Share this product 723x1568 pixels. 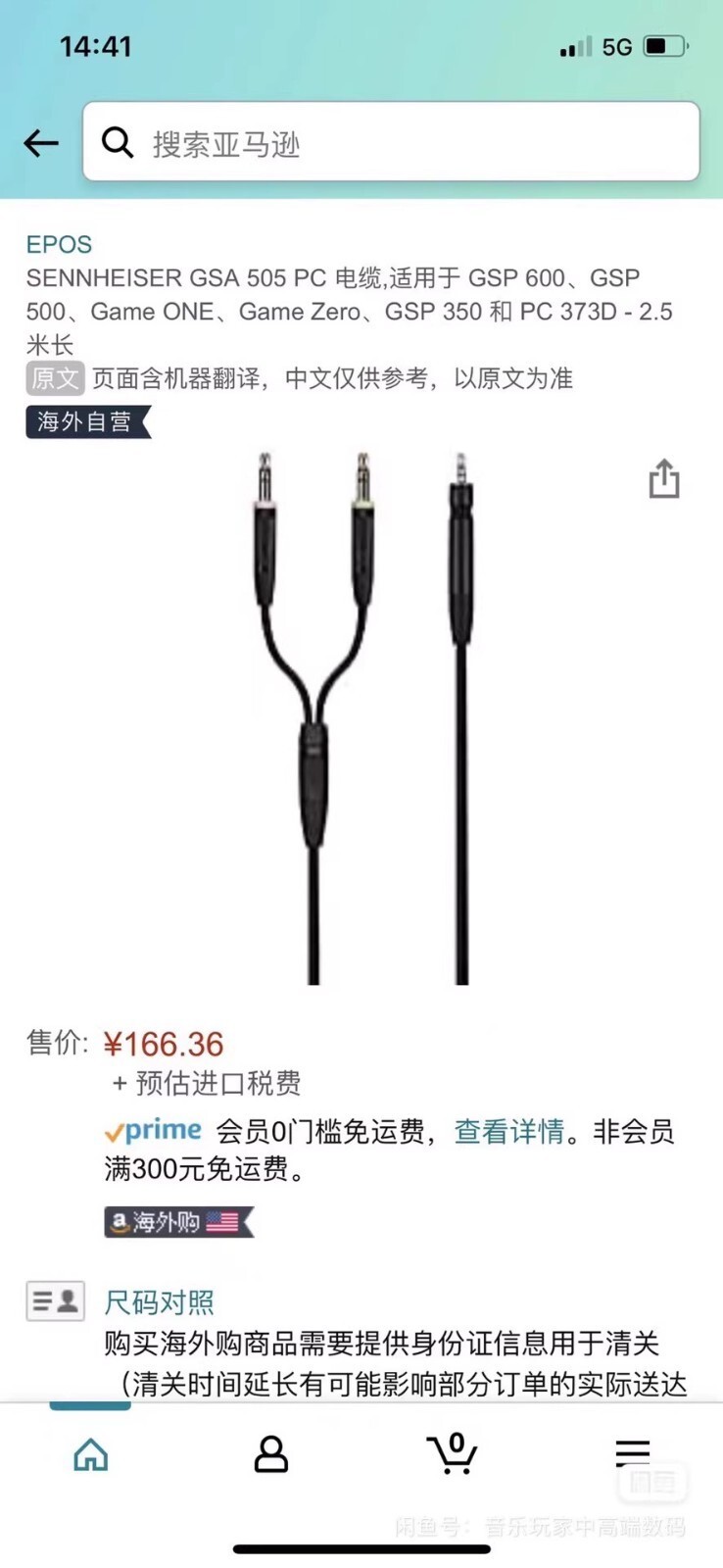pos(664,478)
